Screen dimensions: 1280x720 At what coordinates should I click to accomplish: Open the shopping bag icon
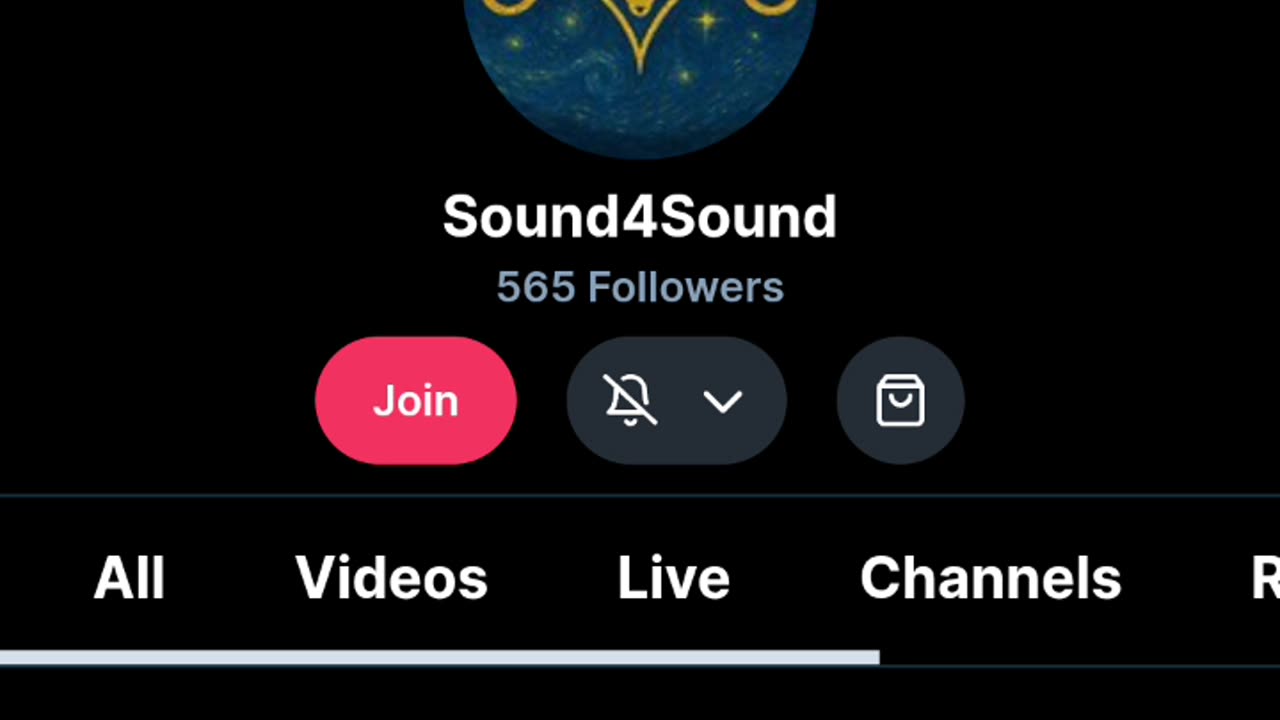click(x=900, y=401)
